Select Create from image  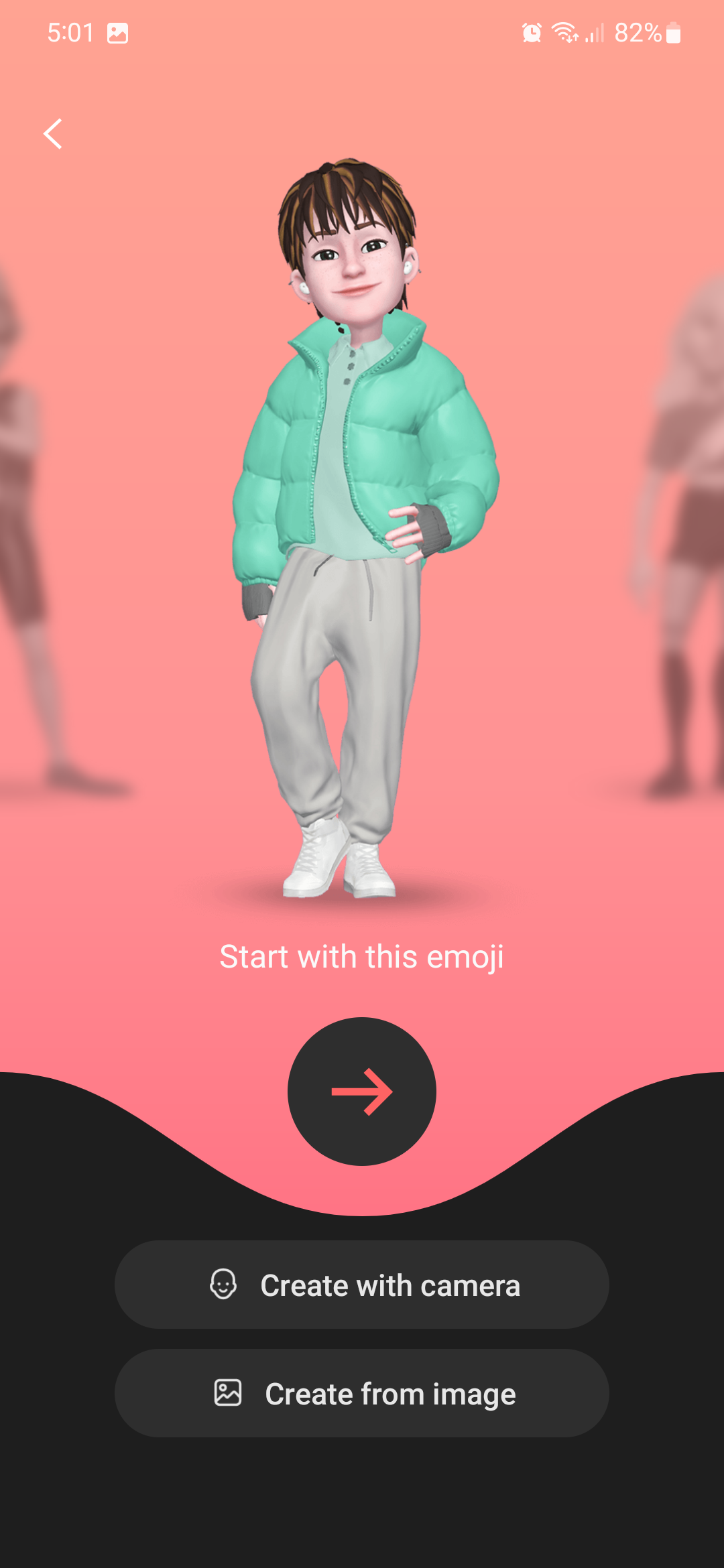pyautogui.click(x=362, y=1393)
